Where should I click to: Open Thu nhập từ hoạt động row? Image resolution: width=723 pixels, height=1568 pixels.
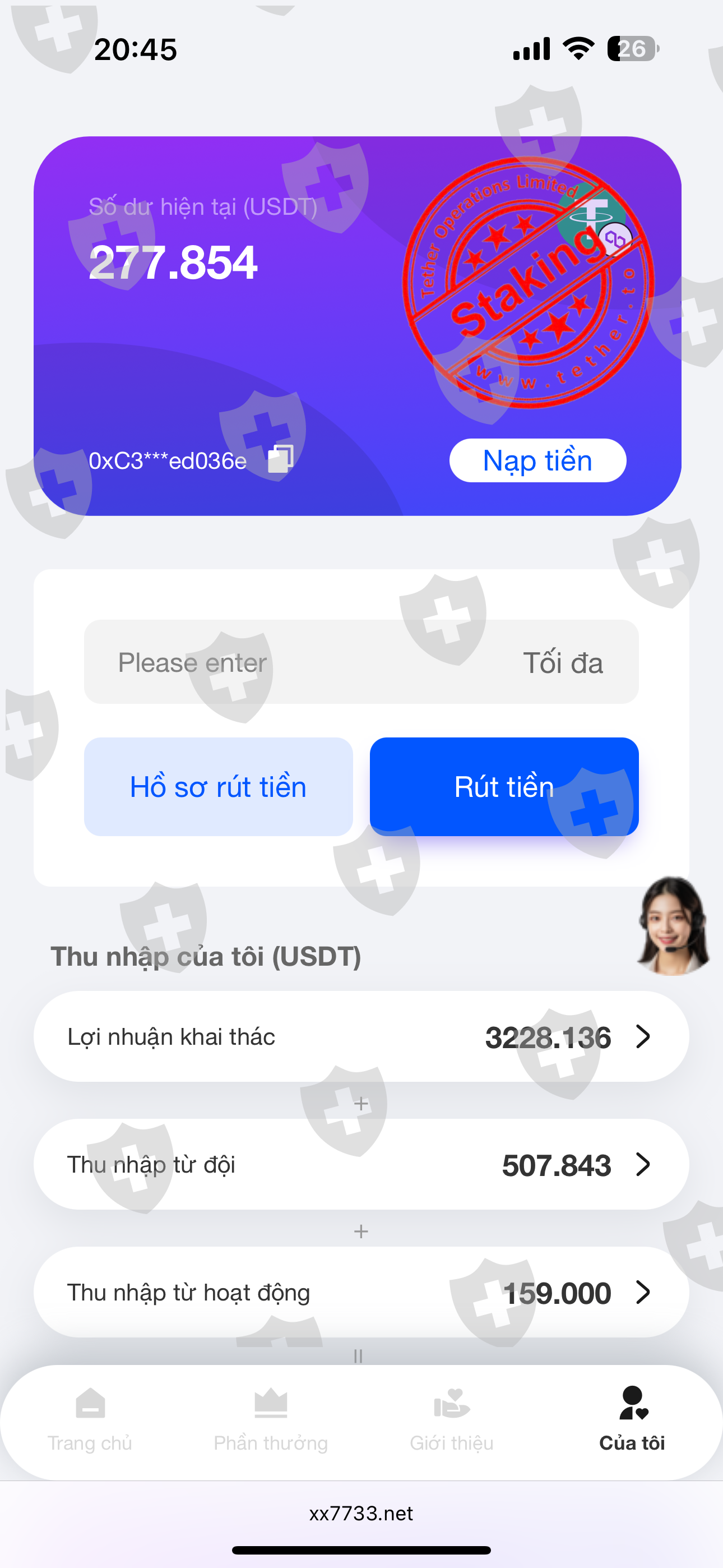pyautogui.click(x=361, y=1292)
